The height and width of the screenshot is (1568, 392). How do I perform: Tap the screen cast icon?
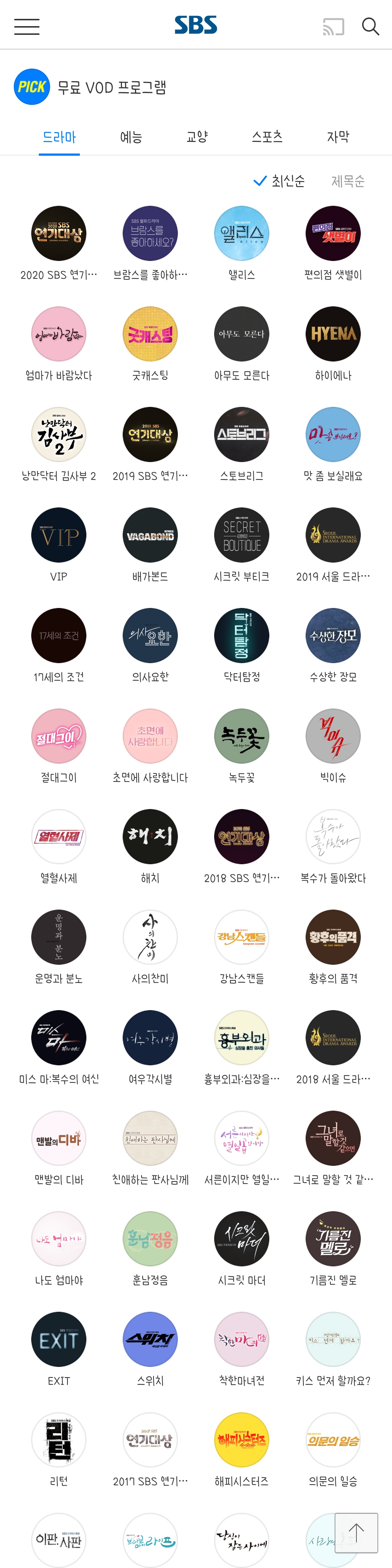(333, 26)
